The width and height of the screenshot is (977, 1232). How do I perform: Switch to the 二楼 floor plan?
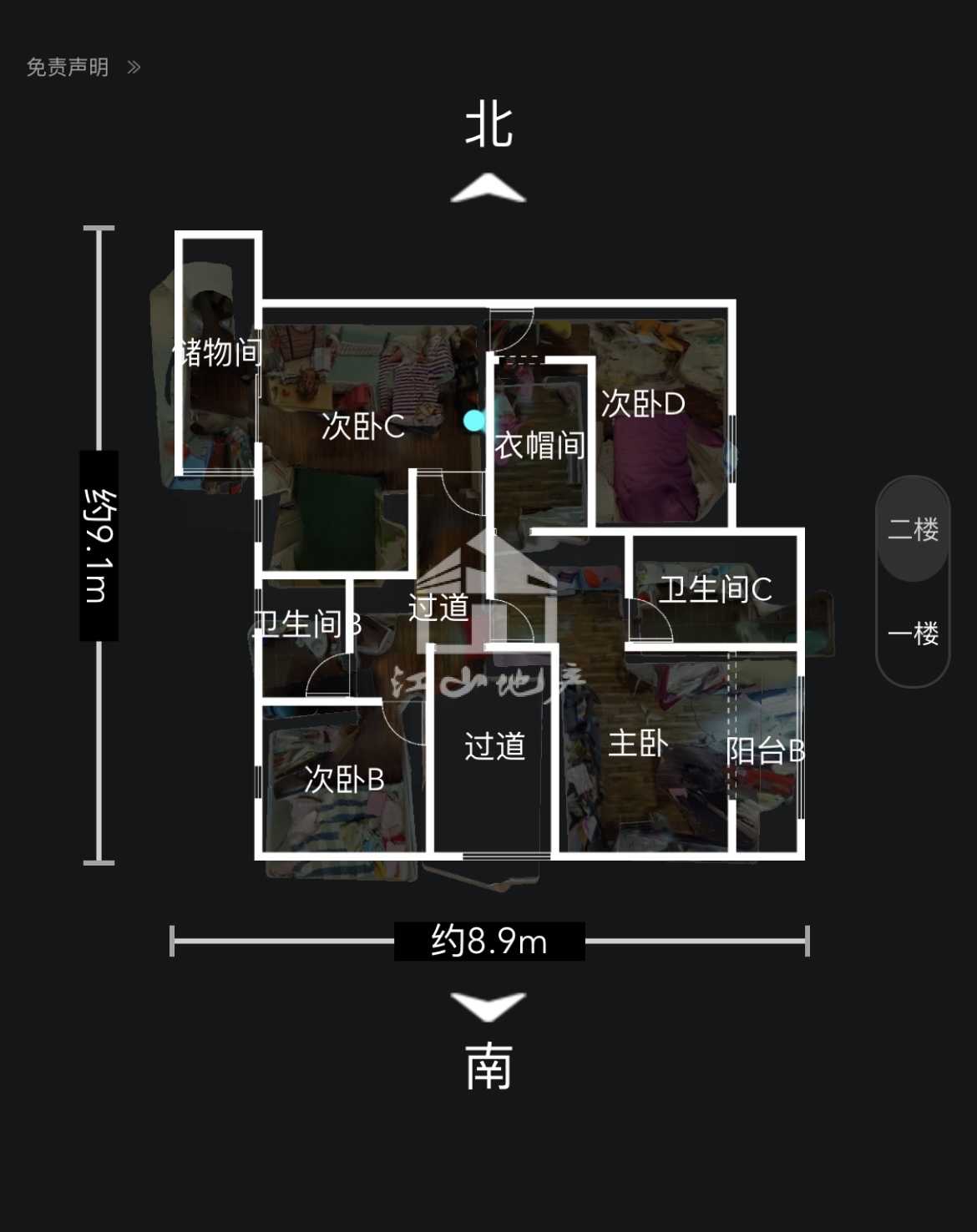point(913,529)
